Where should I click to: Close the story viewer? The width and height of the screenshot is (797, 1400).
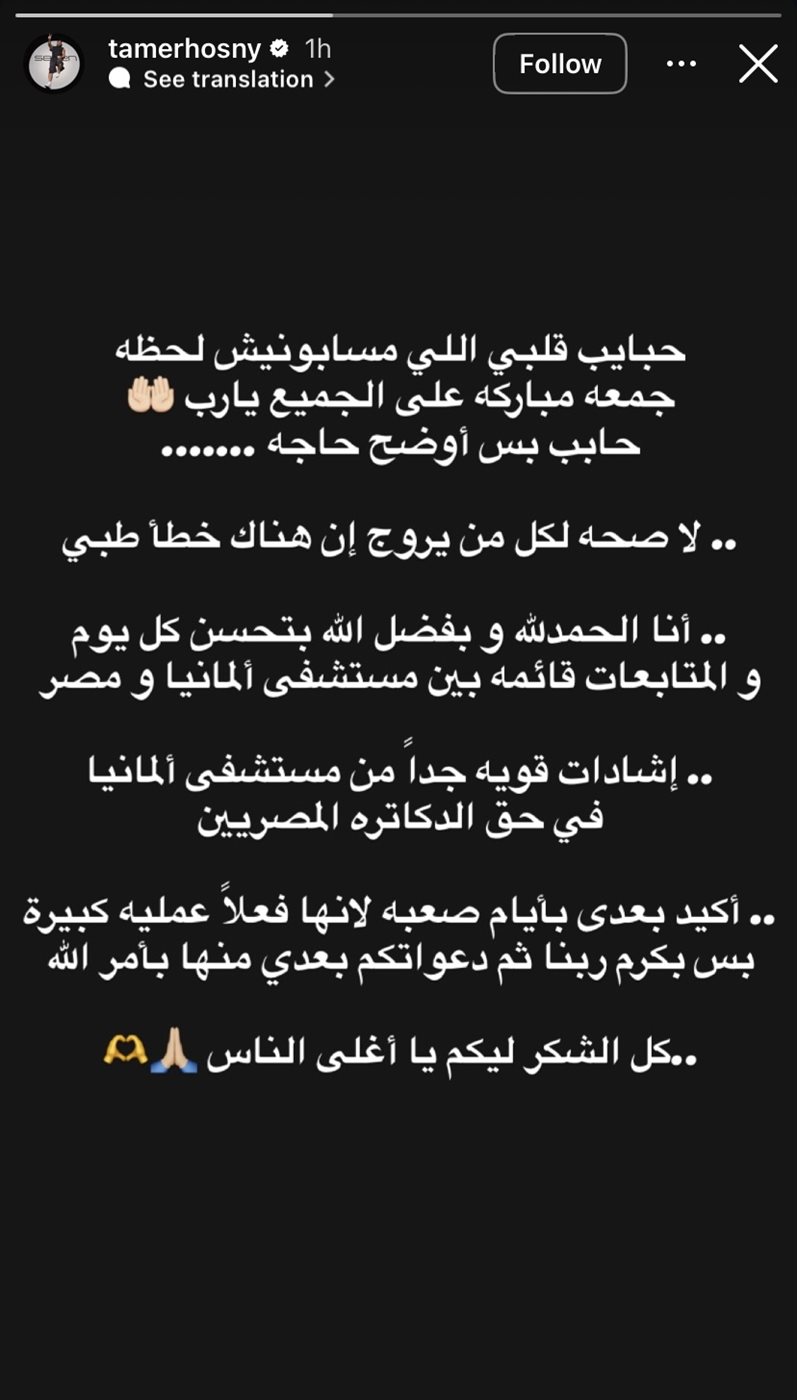(x=758, y=64)
